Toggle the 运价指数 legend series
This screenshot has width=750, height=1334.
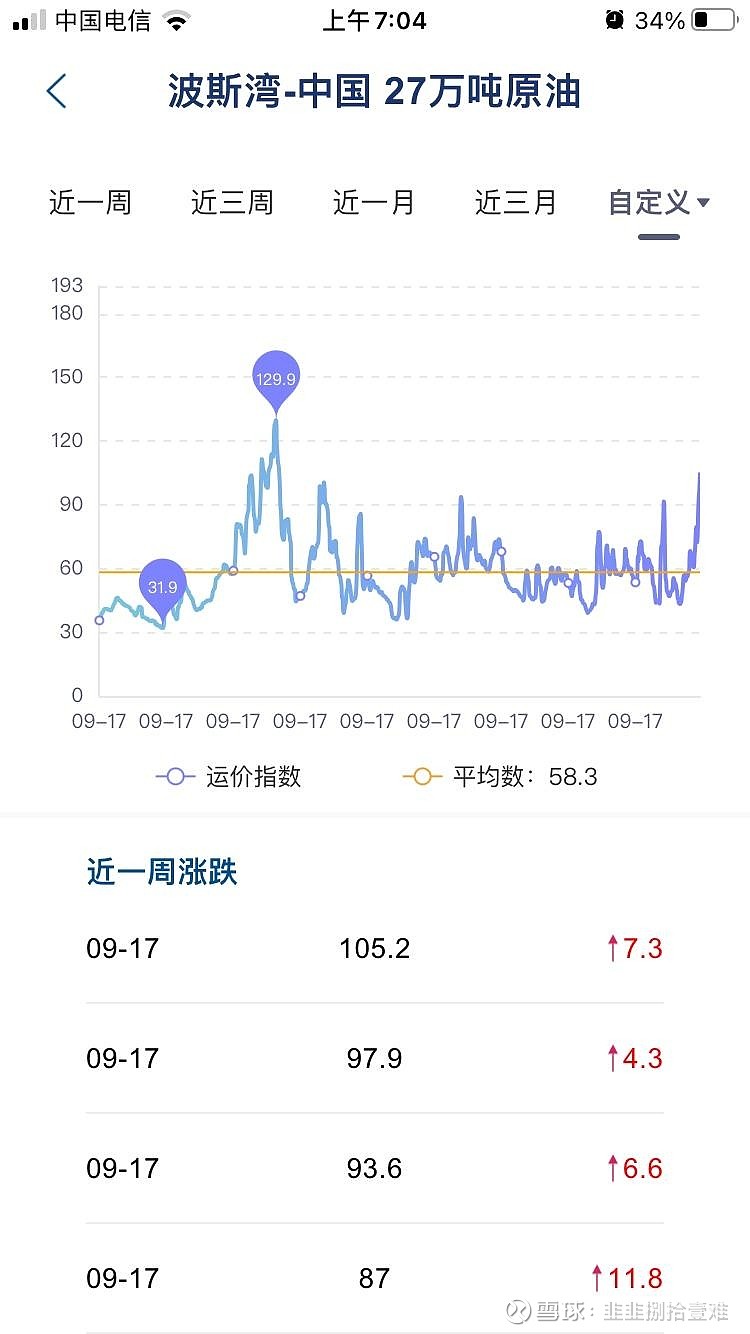click(229, 777)
